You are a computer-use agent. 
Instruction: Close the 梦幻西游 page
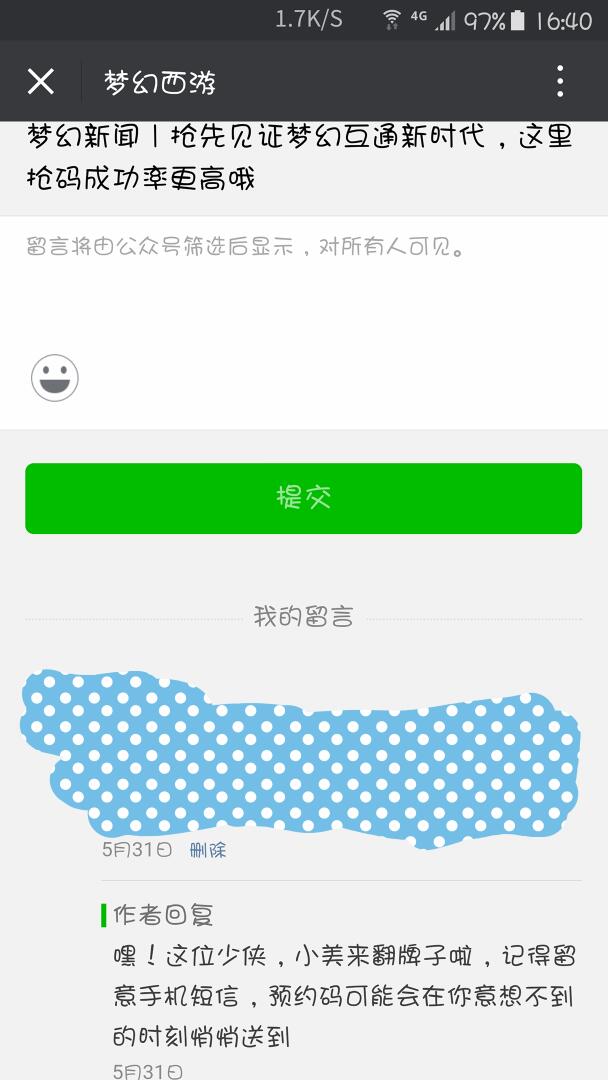(x=41, y=82)
